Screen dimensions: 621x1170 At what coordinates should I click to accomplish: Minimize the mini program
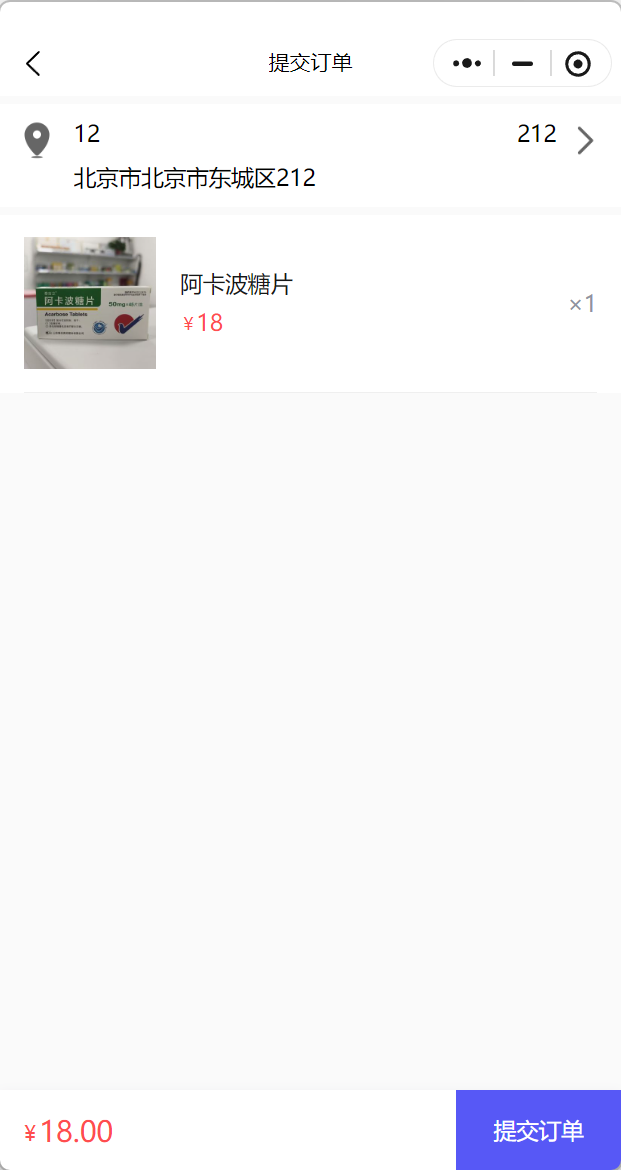pyautogui.click(x=522, y=64)
